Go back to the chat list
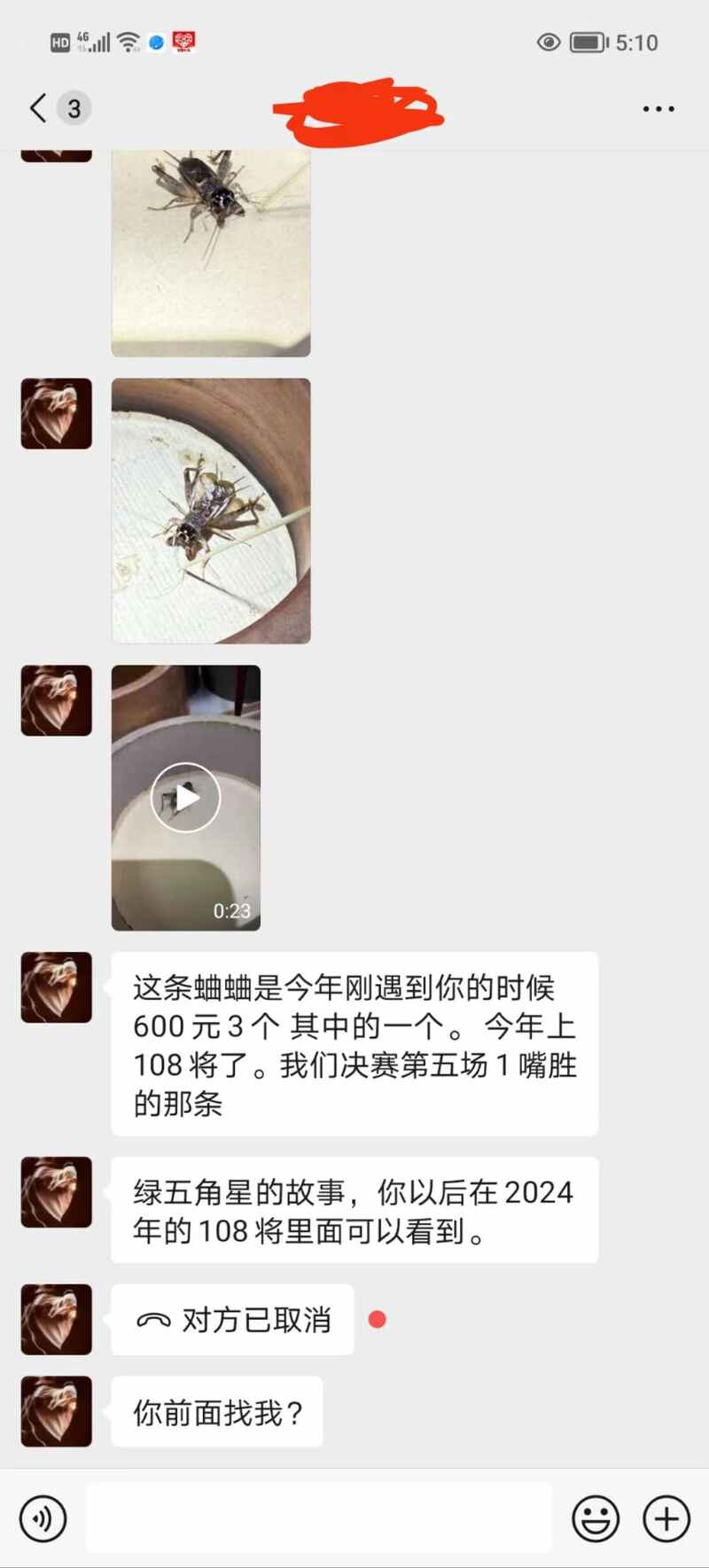 [x=38, y=108]
